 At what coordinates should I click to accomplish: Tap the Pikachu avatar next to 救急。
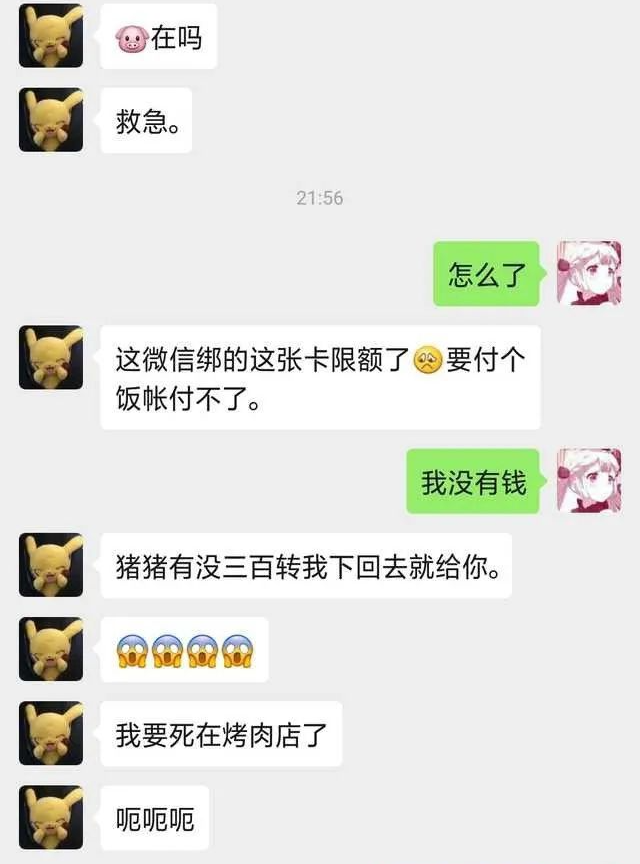click(x=51, y=120)
